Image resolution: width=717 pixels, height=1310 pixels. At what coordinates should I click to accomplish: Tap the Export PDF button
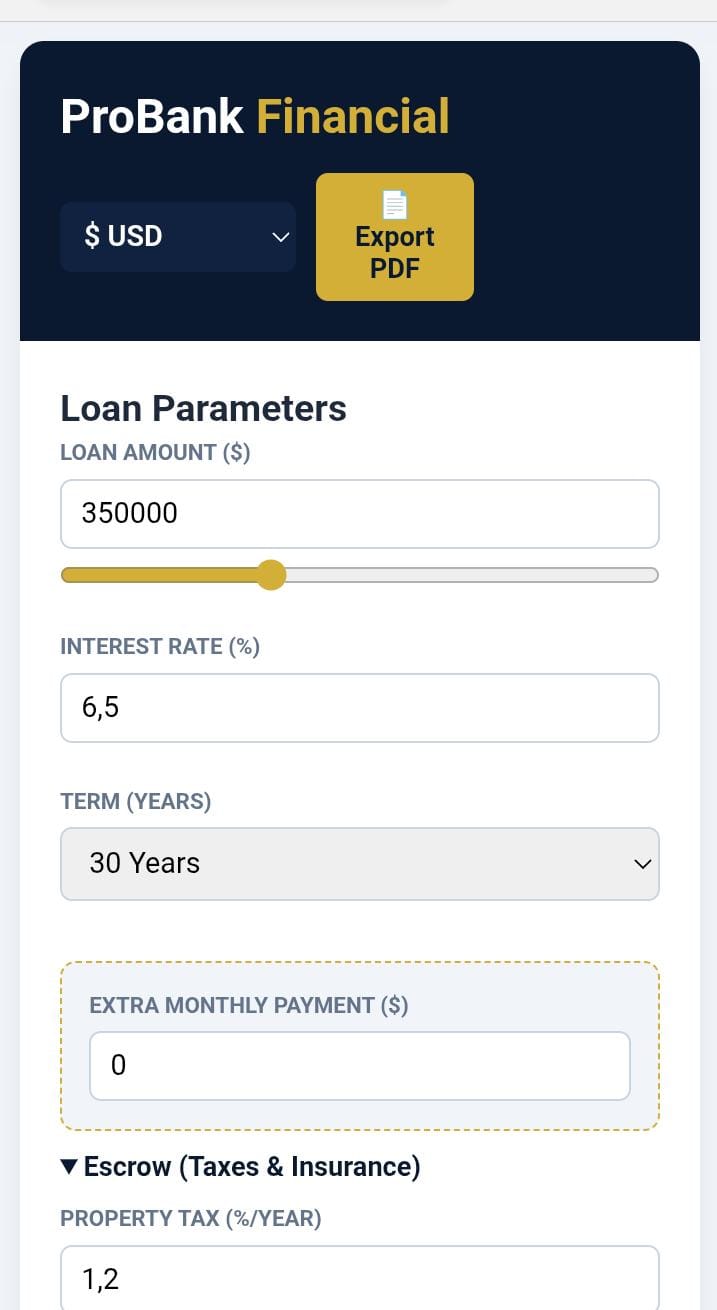[395, 237]
